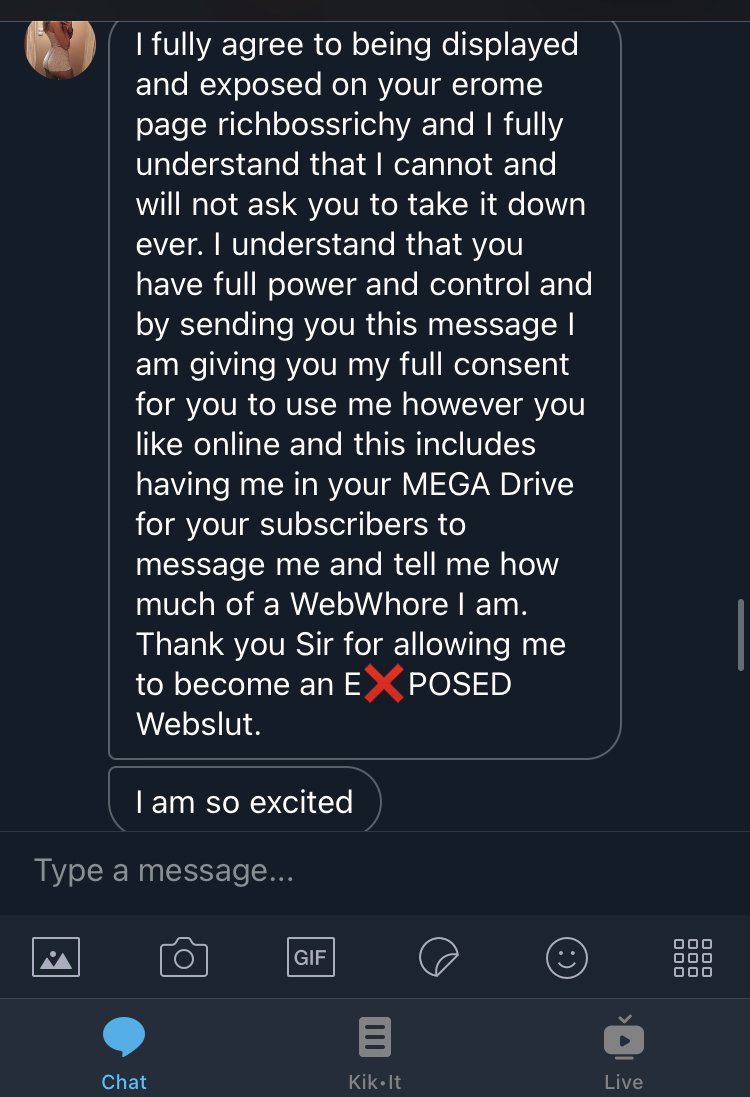The width and height of the screenshot is (750, 1097).
Task: Tap the message input field
Action: (375, 871)
